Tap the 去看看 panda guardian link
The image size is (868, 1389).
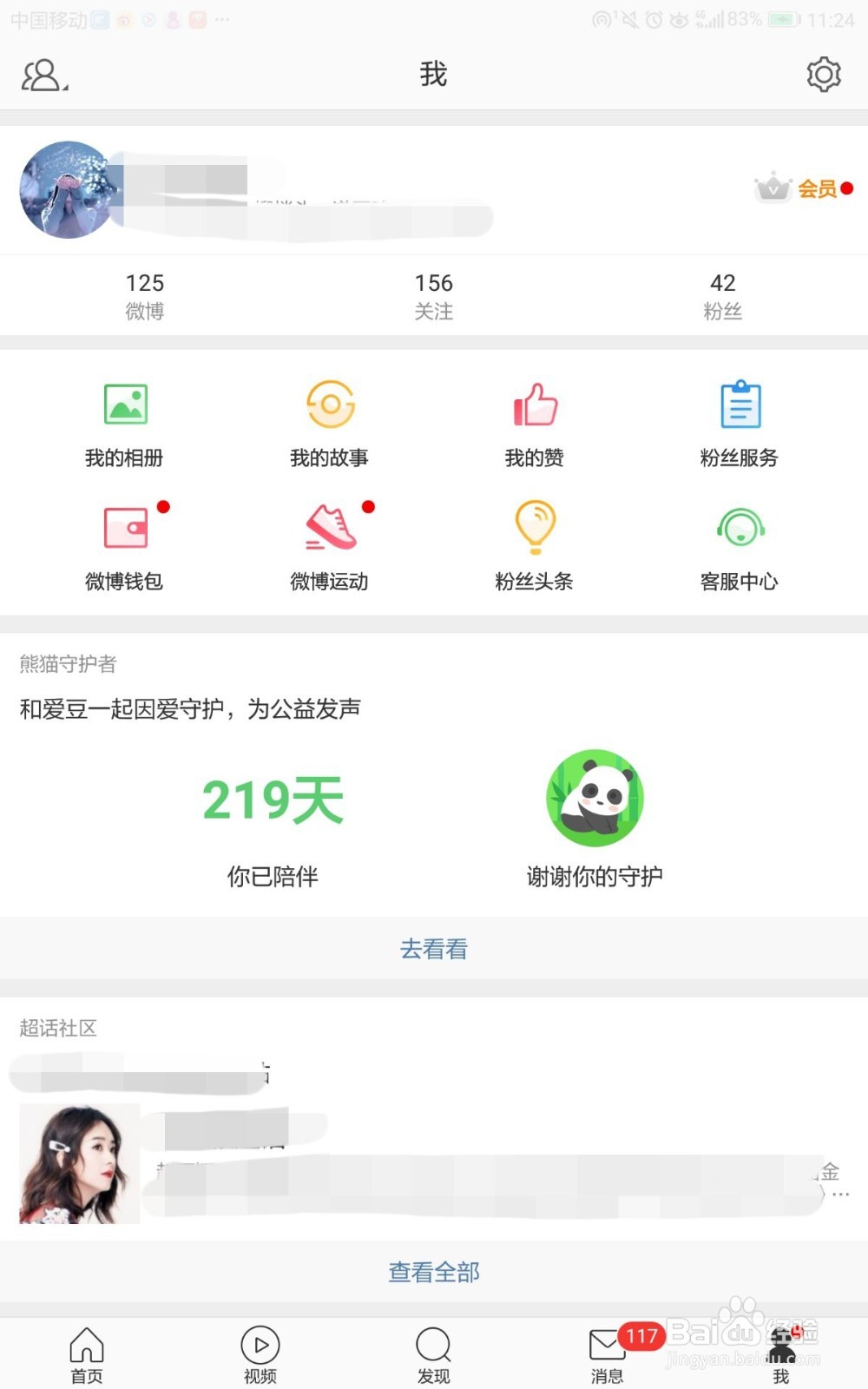pos(433,949)
